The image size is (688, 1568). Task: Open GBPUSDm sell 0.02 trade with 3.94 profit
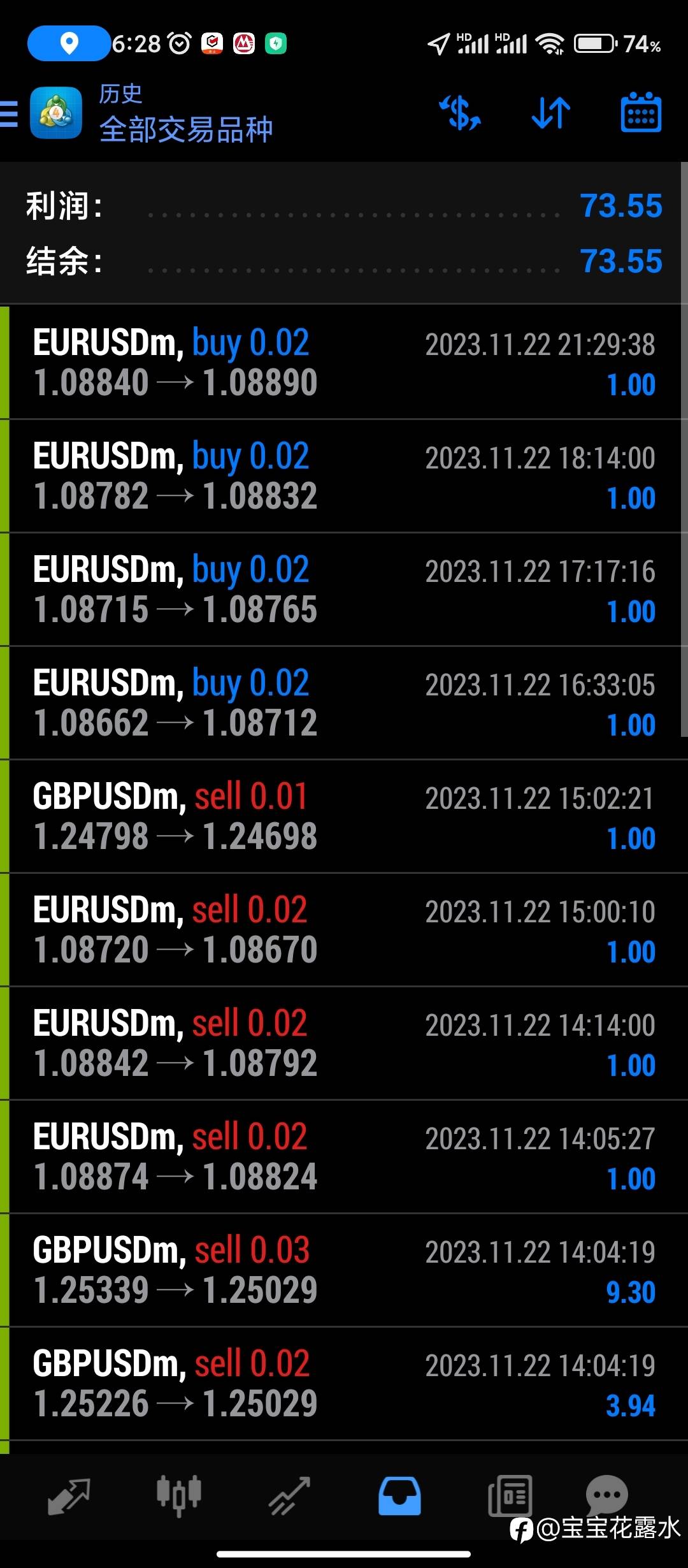(x=344, y=1383)
